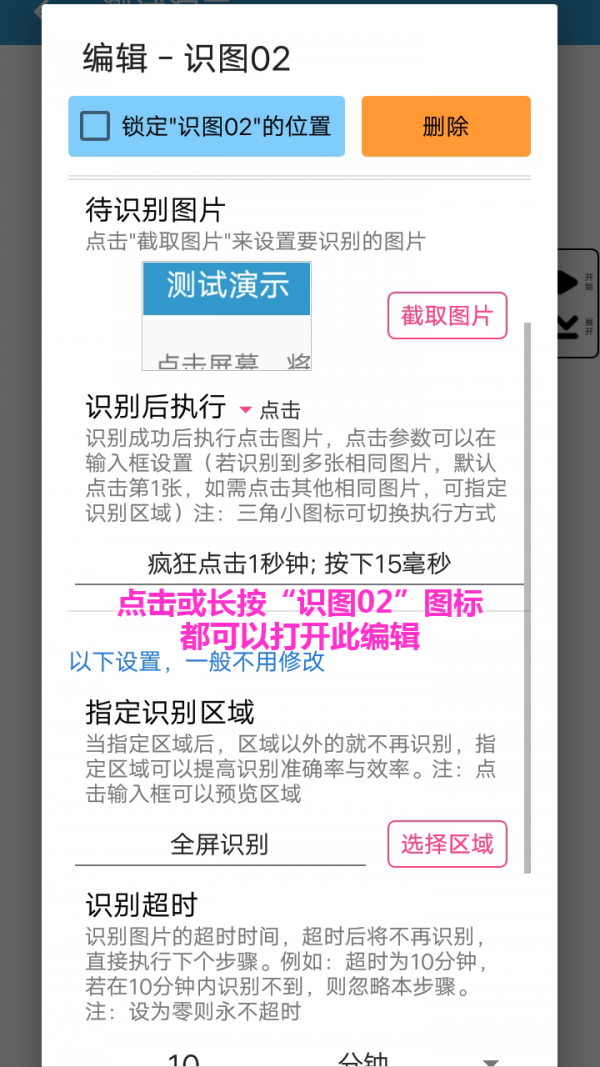Tap the 选择区域 button
600x1067 pixels.
(x=447, y=844)
